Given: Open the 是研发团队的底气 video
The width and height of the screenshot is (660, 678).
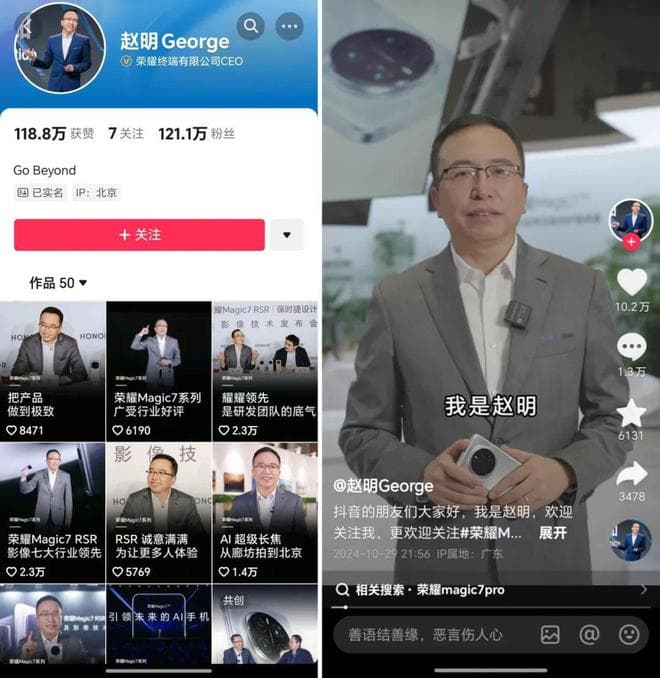Looking at the screenshot, I should click(265, 371).
